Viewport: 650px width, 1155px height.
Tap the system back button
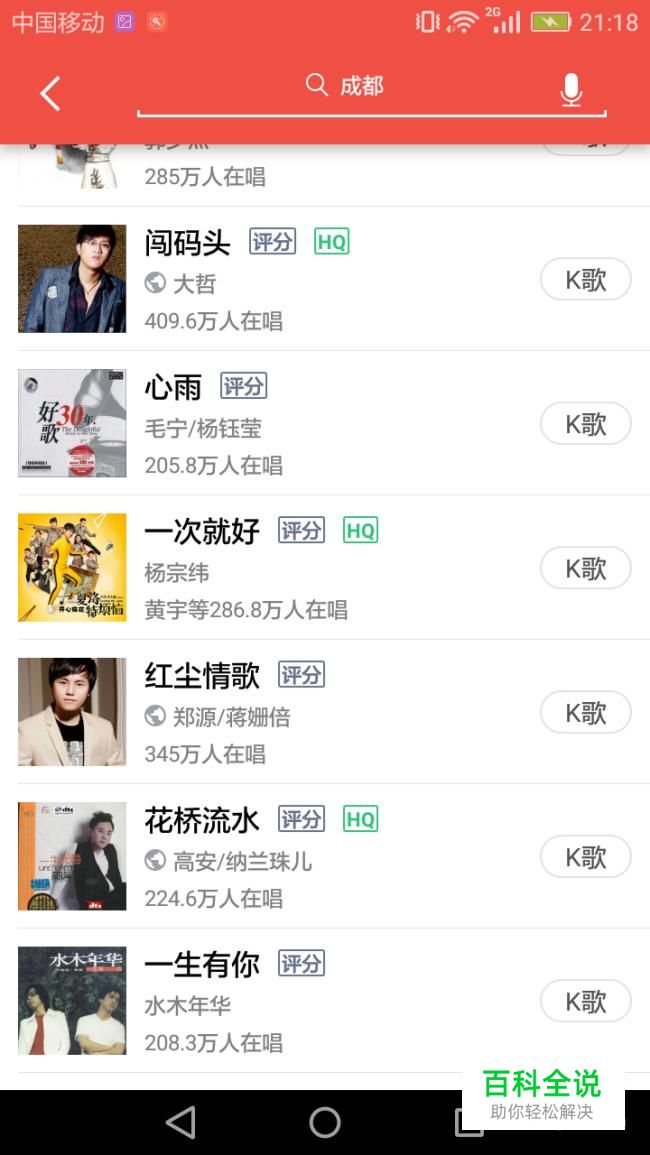(181, 1122)
